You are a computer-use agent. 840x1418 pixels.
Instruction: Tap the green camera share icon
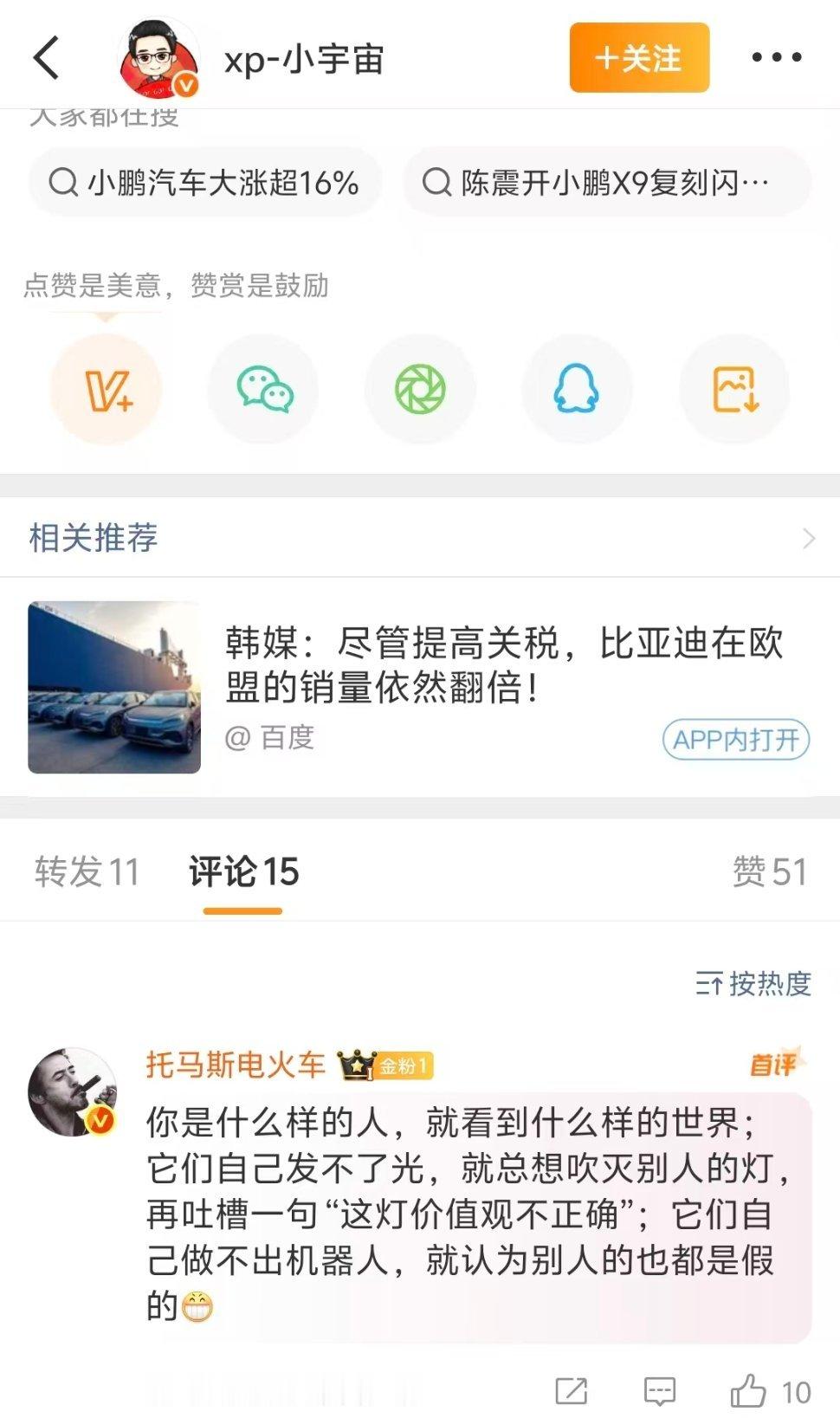(420, 389)
